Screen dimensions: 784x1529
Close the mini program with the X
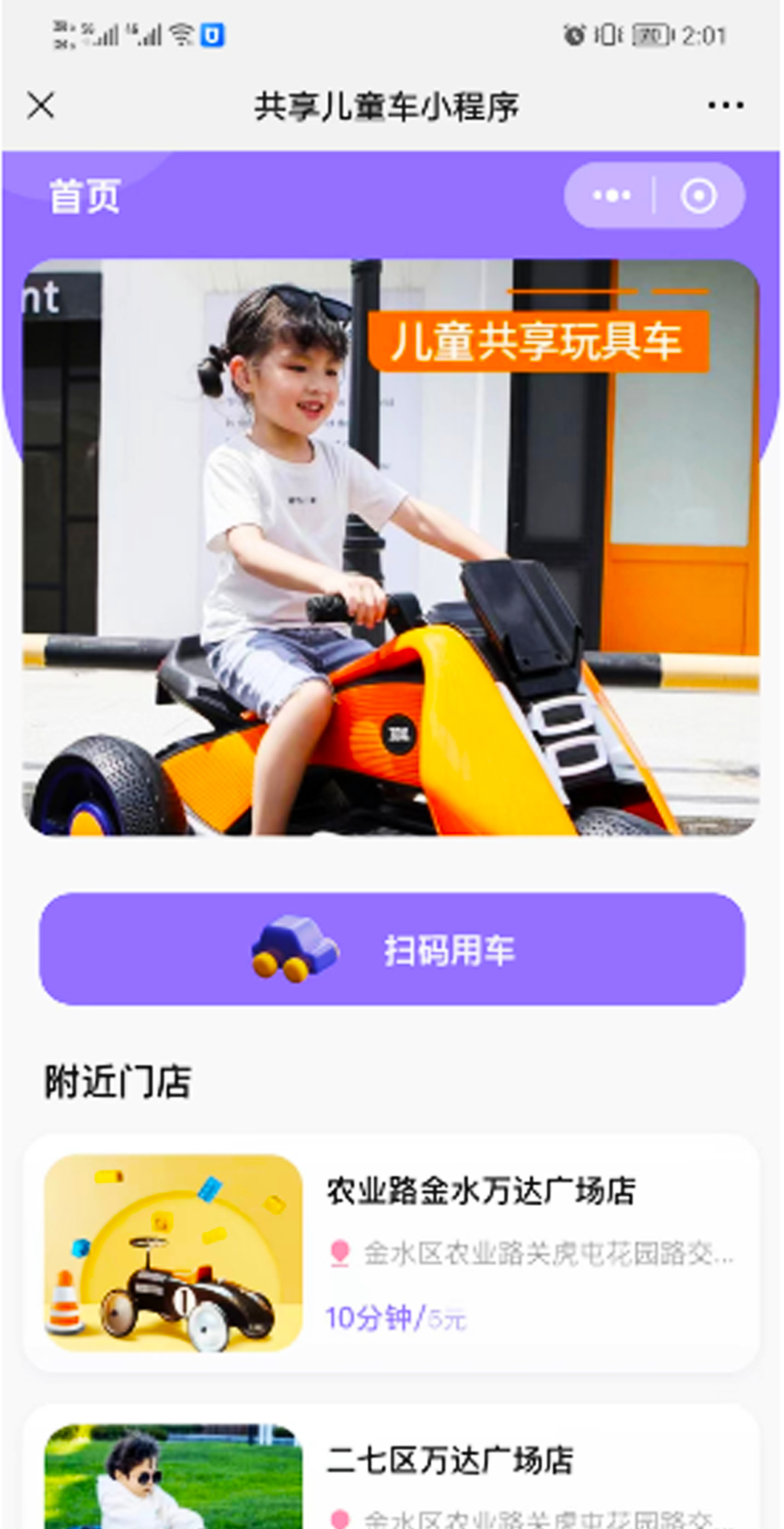click(x=41, y=106)
